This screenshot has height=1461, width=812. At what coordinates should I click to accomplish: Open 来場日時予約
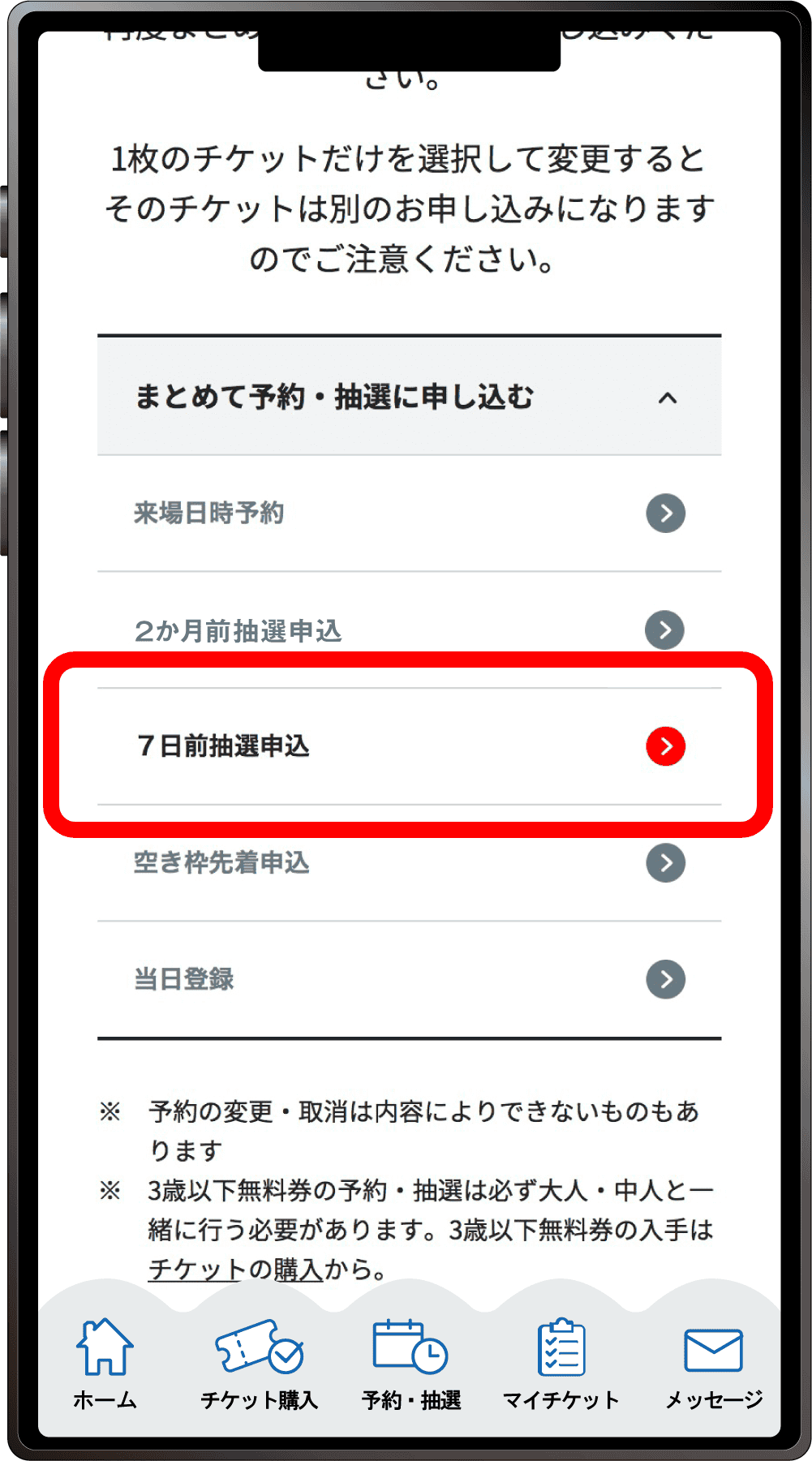click(409, 513)
